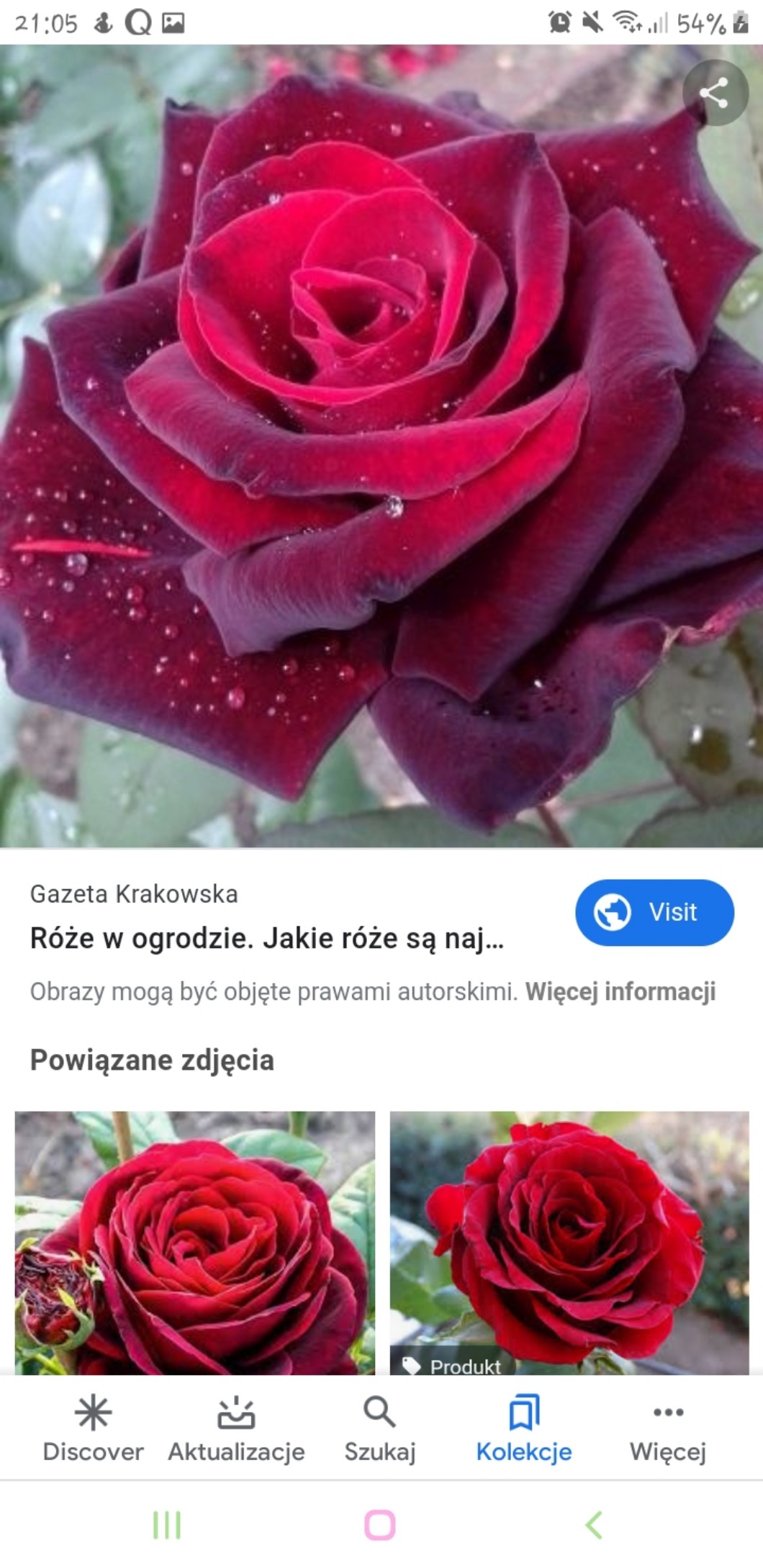Go to the Szukaj tab
Viewport: 763px width, 1568px height.
click(x=379, y=1429)
